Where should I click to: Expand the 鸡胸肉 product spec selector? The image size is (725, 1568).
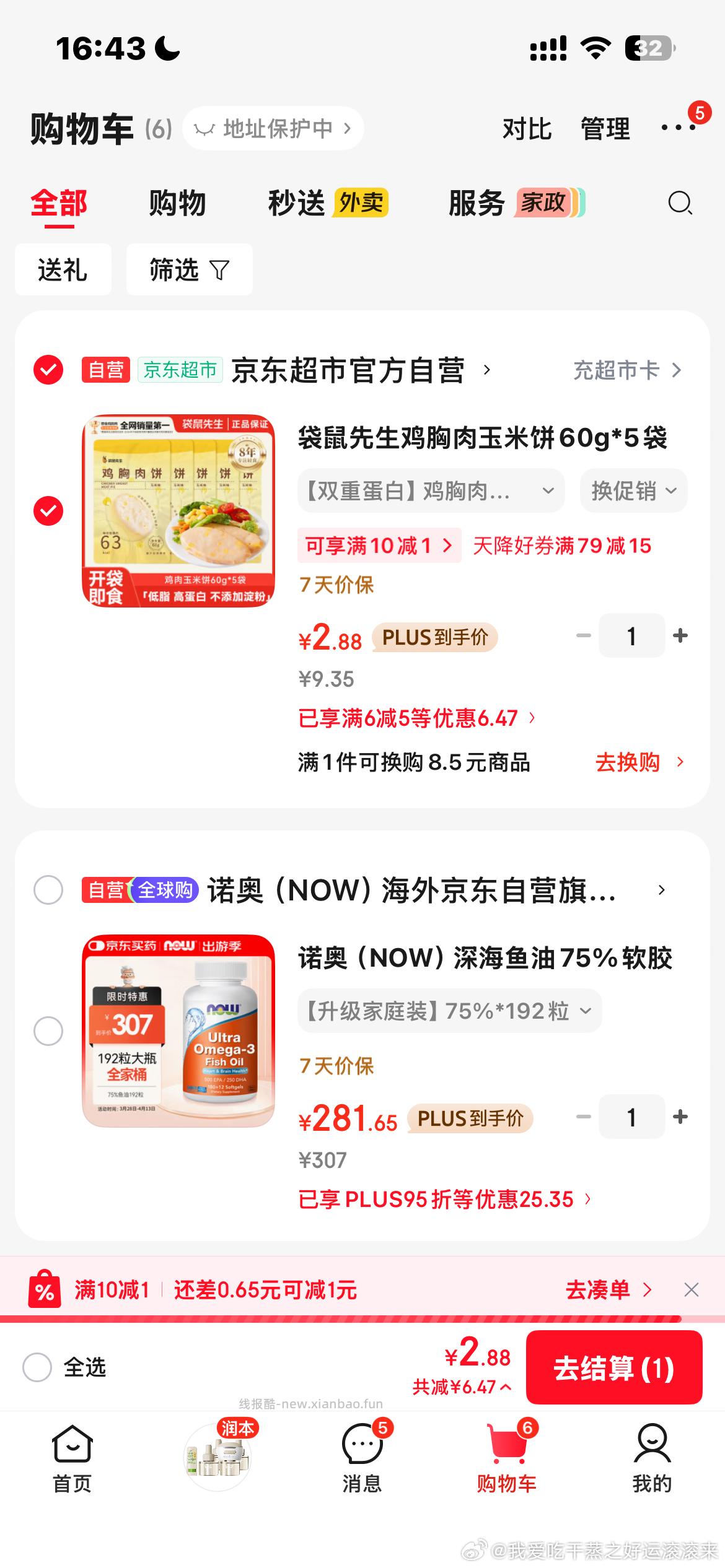click(x=432, y=490)
